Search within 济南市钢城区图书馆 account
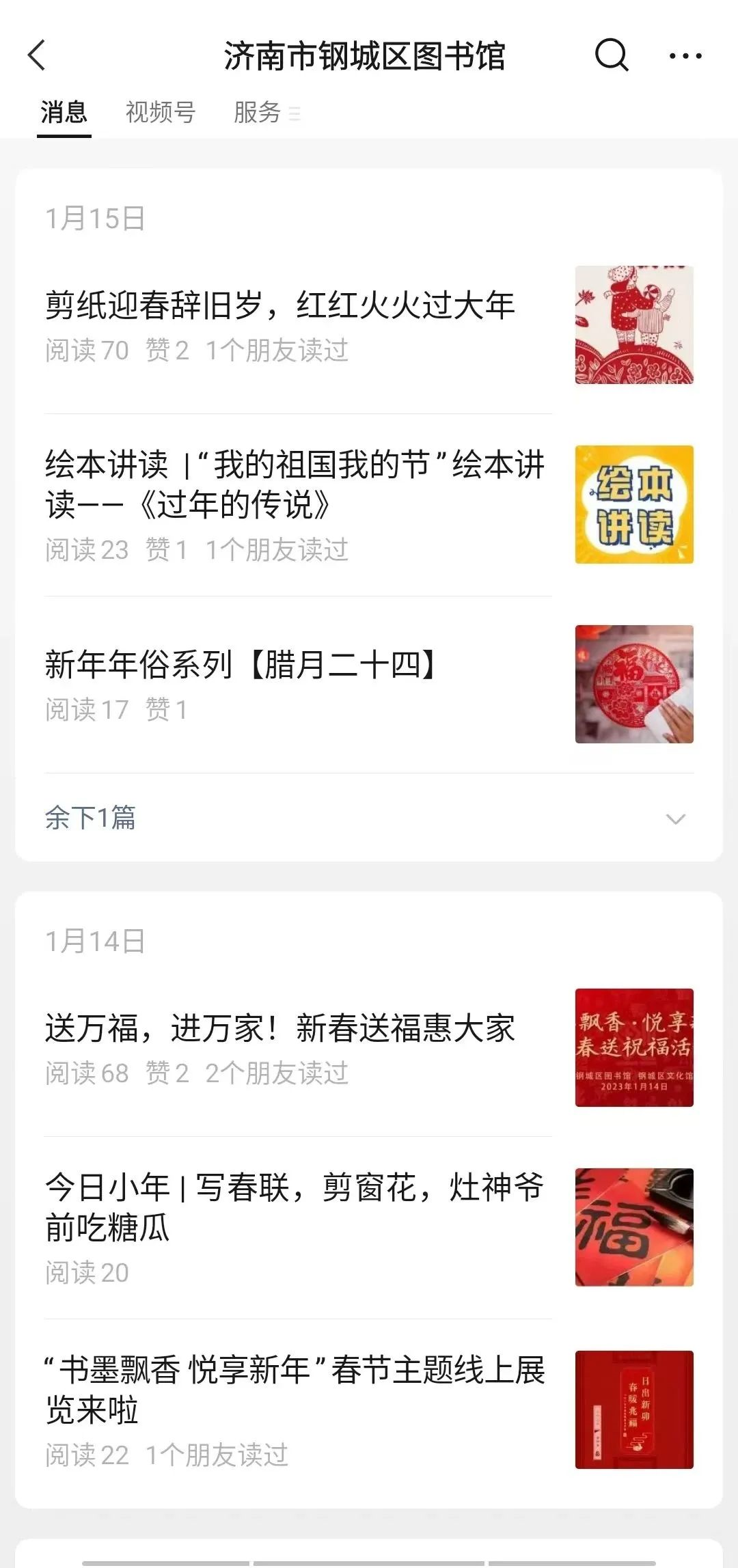 point(611,55)
